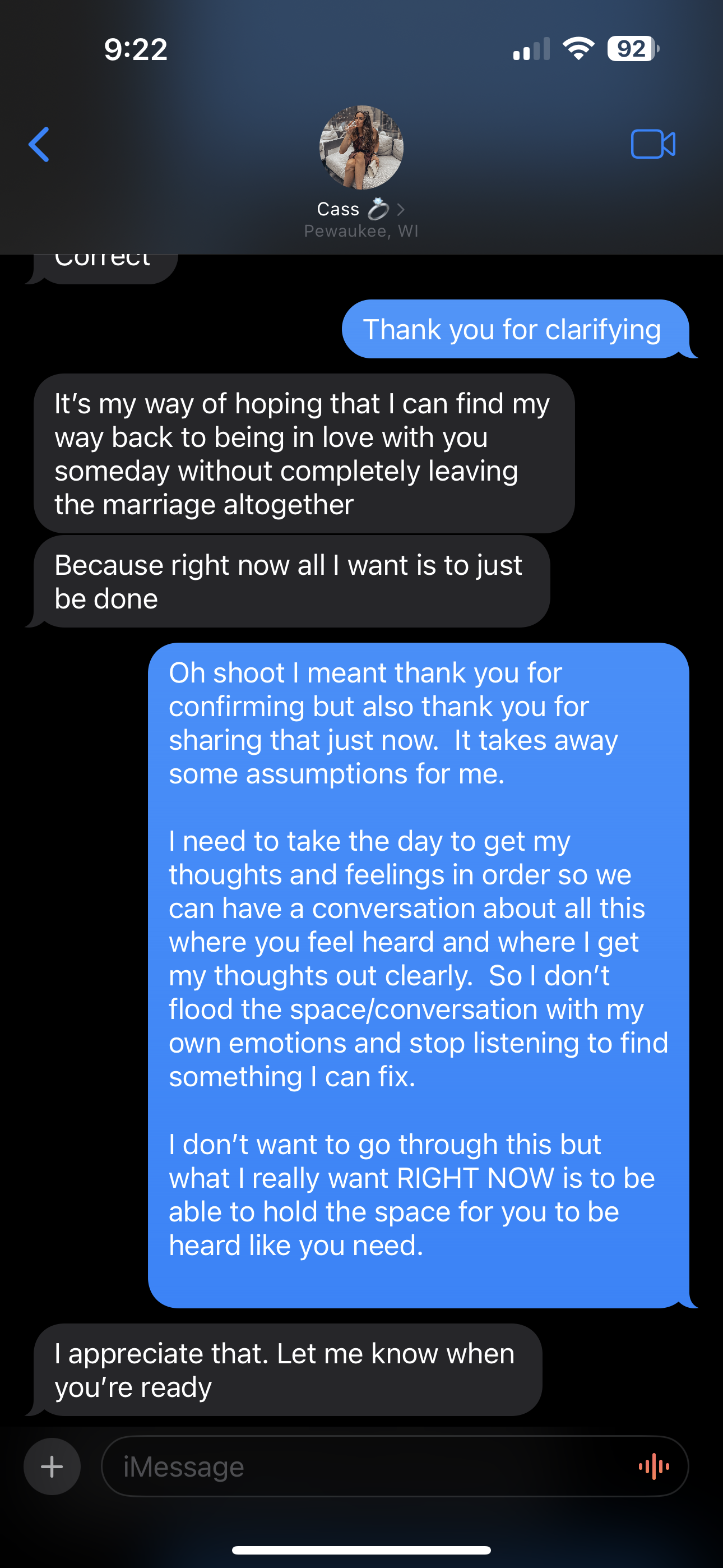Go back to the messages list
The width and height of the screenshot is (723, 1568).
point(39,145)
